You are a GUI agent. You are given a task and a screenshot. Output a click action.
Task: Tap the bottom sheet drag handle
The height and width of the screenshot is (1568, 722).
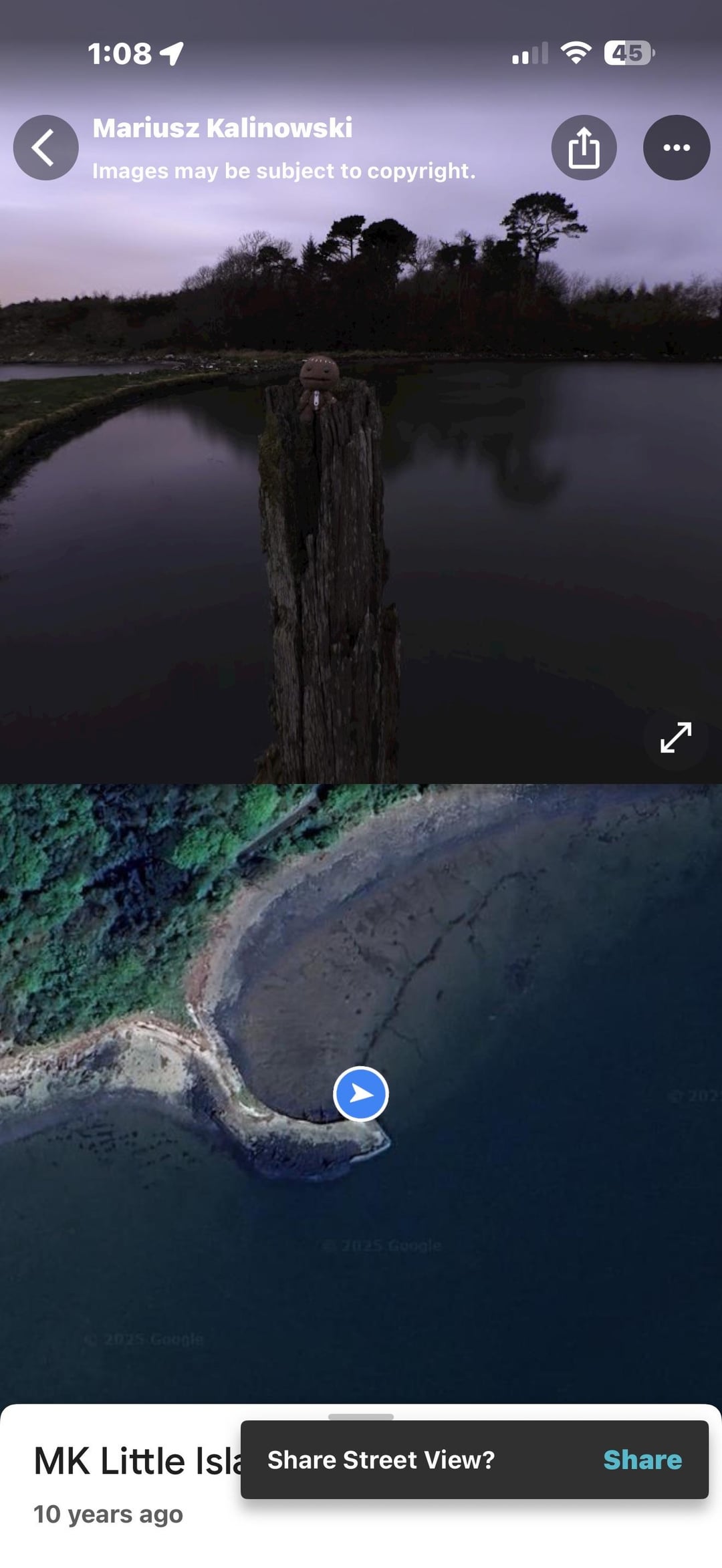click(361, 1416)
